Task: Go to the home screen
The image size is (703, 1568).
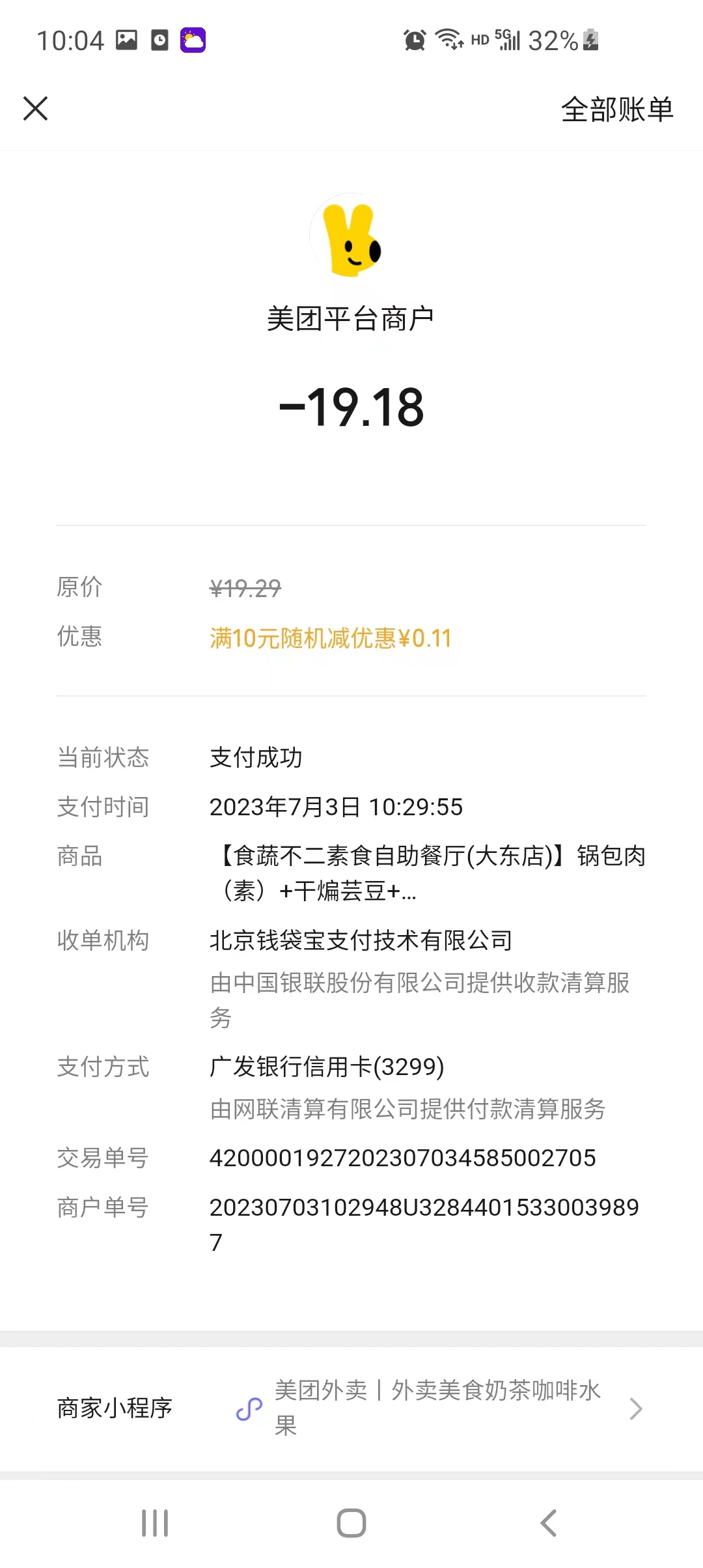Action: (351, 1523)
